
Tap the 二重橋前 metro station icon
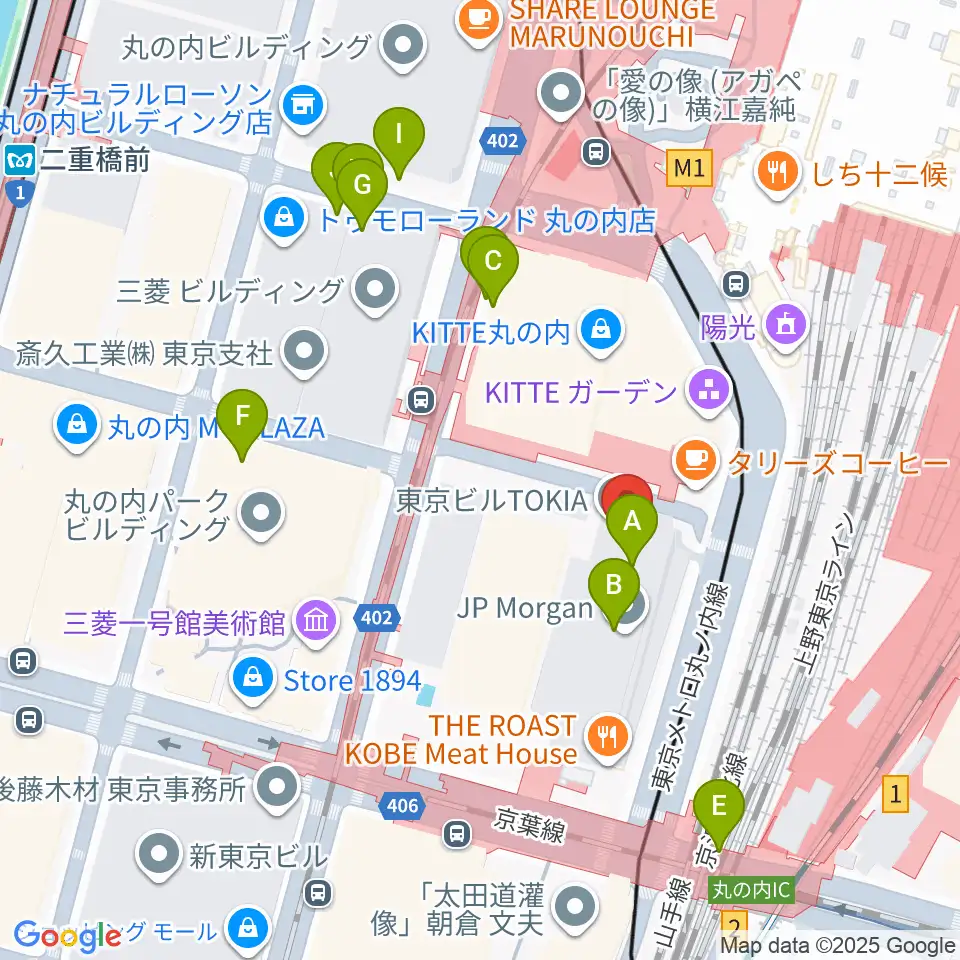(x=20, y=161)
